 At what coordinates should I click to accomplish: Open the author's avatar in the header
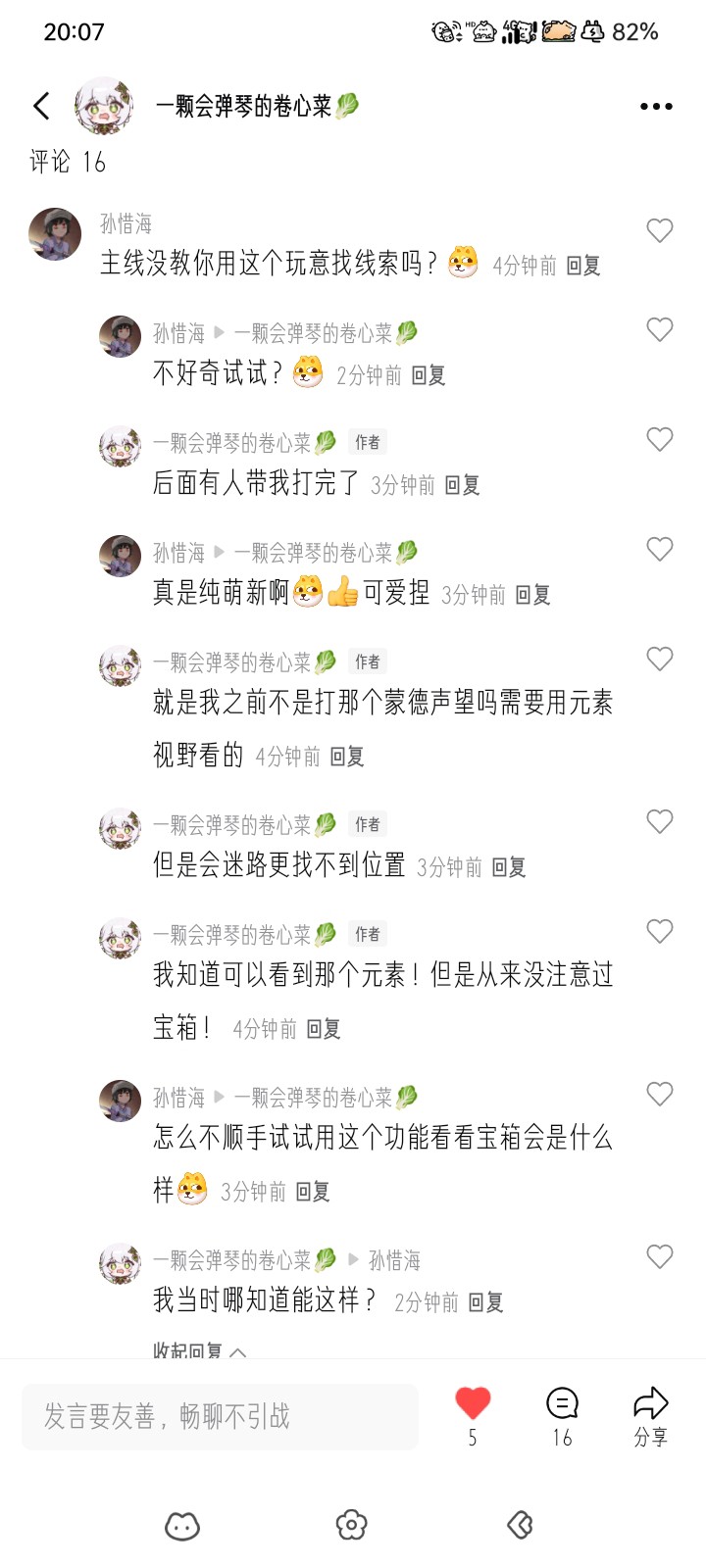click(104, 106)
